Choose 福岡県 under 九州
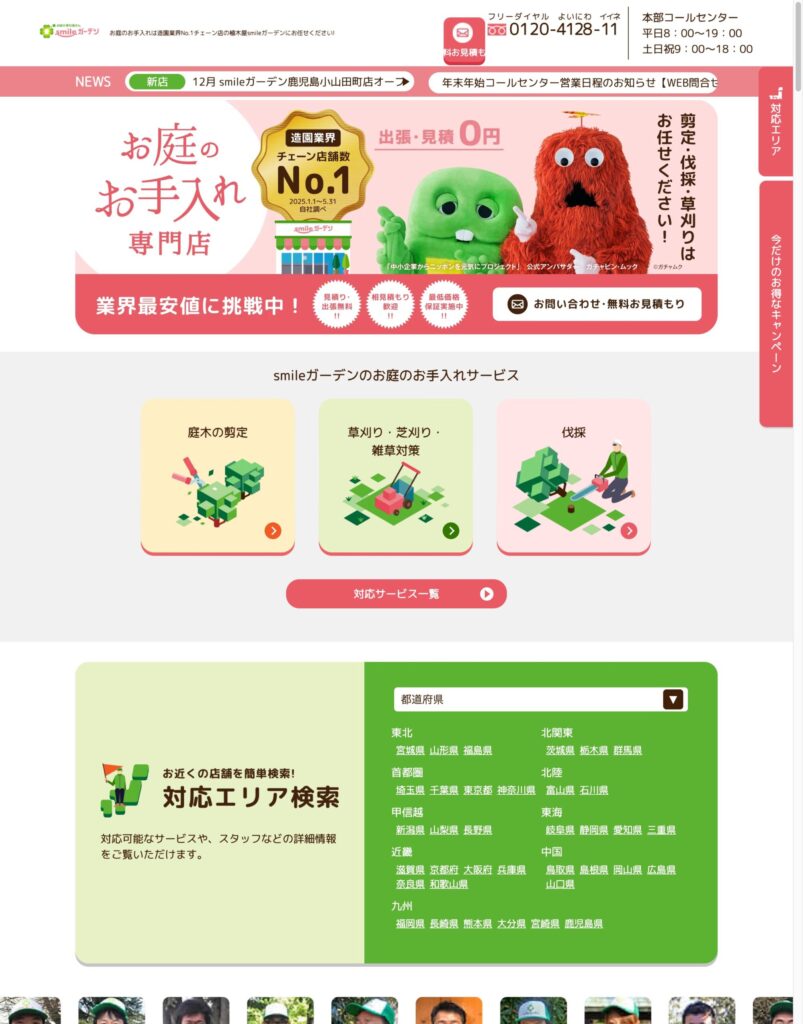The width and height of the screenshot is (803, 1024). [410, 924]
